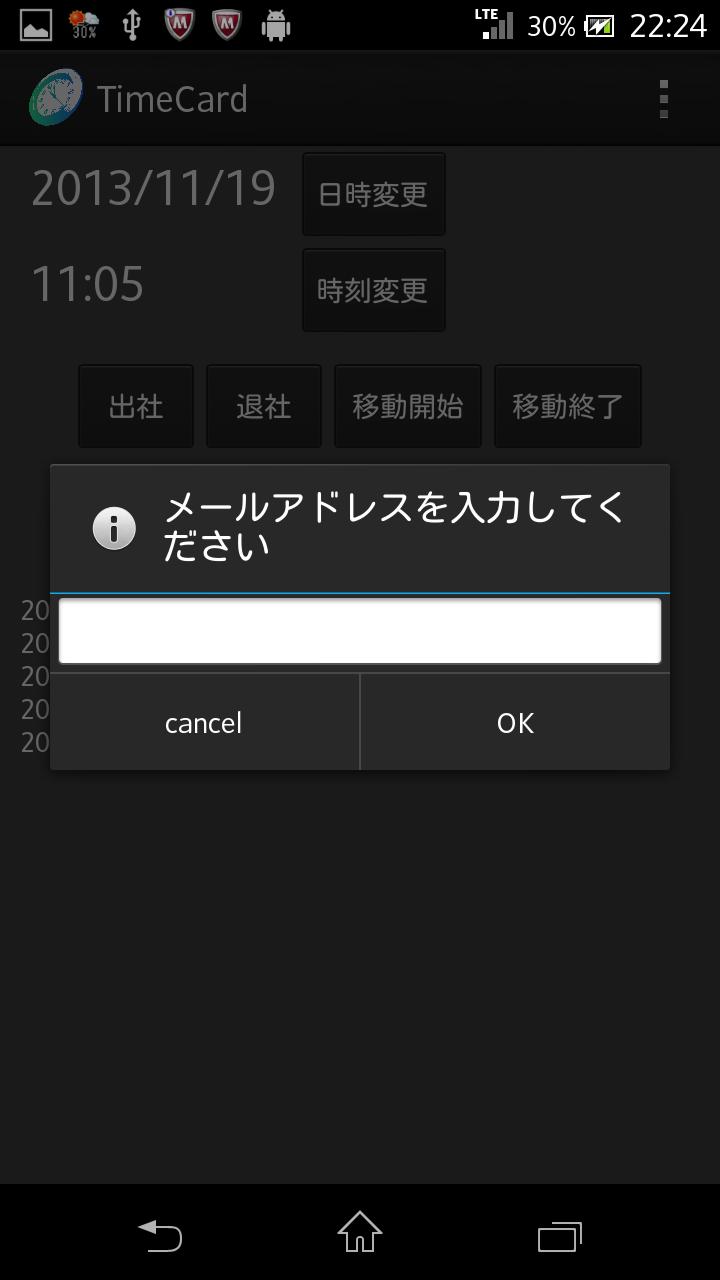This screenshot has width=720, height=1280.
Task: Open the overflow menu in the action bar
Action: coord(662,98)
